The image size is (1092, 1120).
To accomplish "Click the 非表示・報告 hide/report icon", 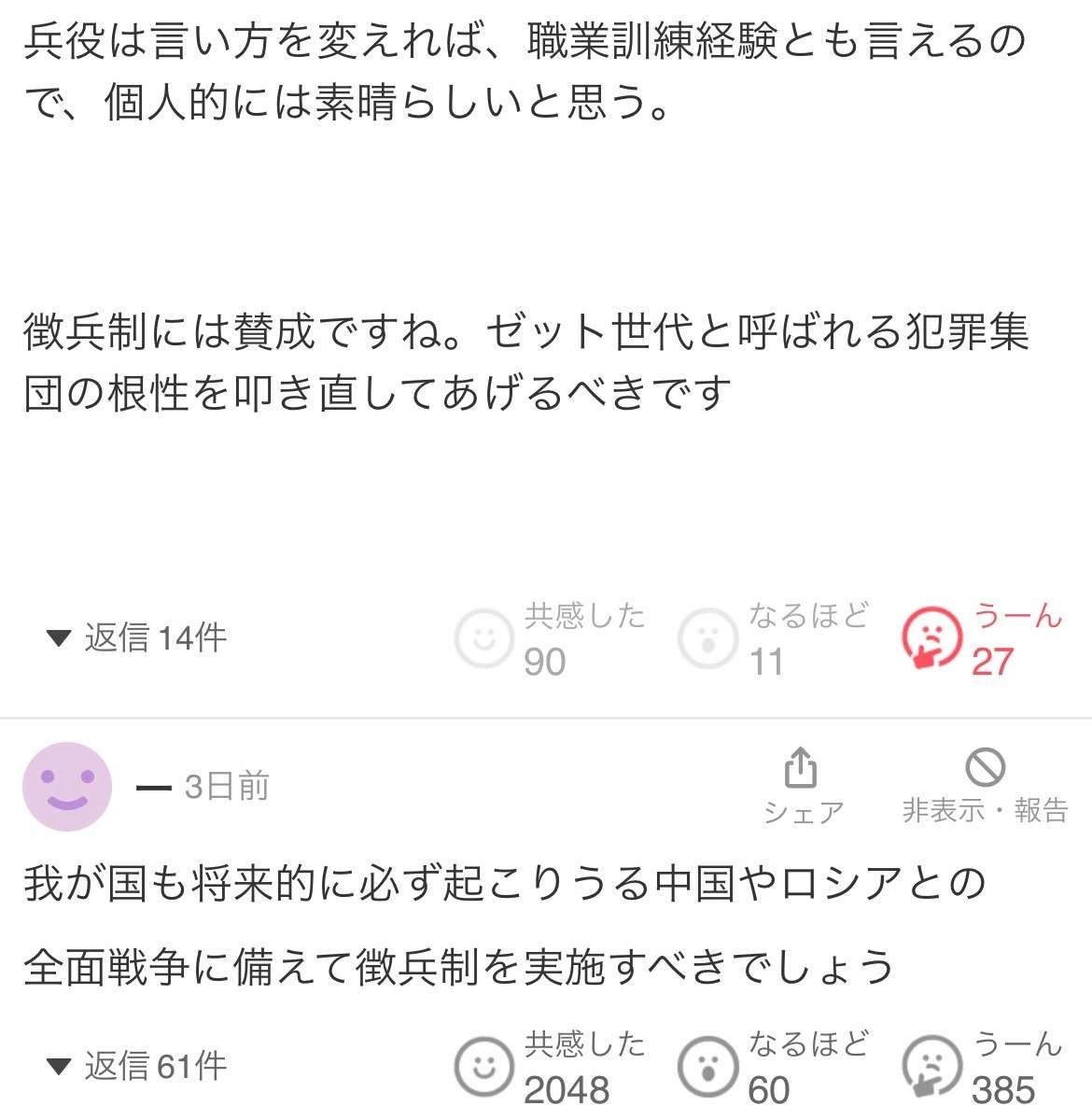I will pyautogui.click(x=983, y=779).
